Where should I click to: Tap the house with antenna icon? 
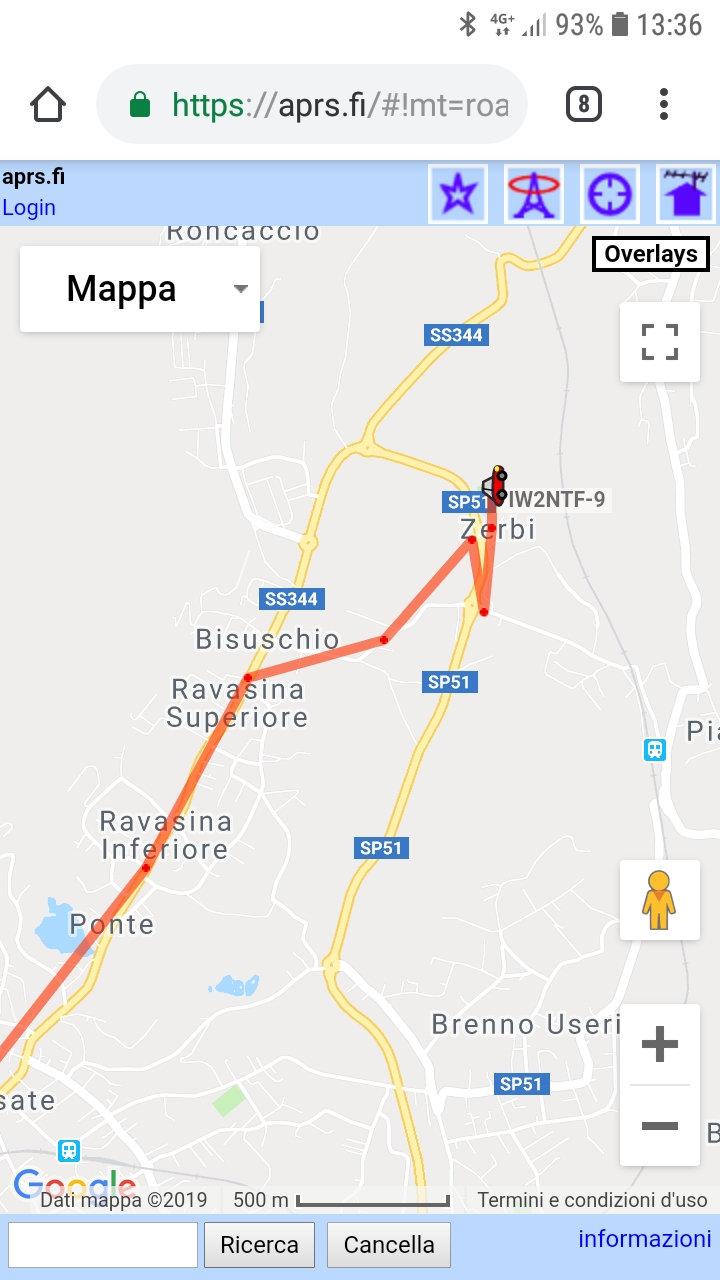point(686,194)
